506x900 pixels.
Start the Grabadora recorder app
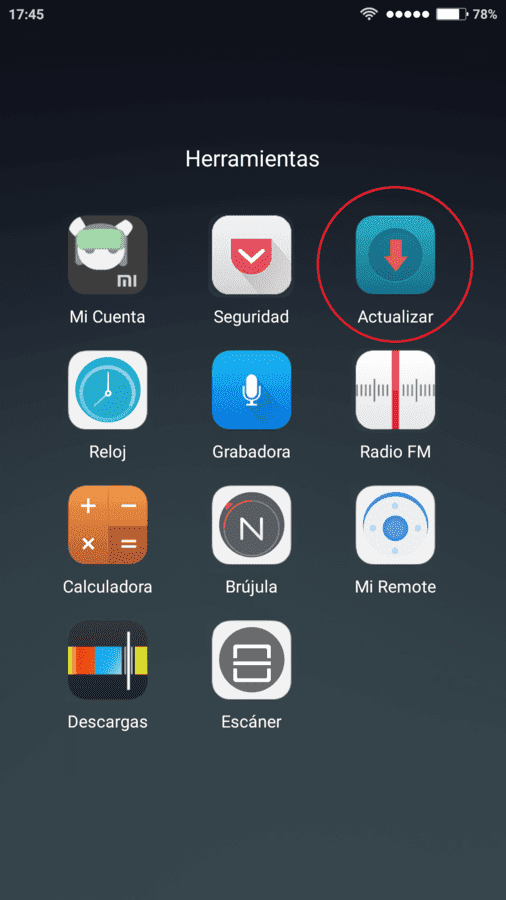251,390
